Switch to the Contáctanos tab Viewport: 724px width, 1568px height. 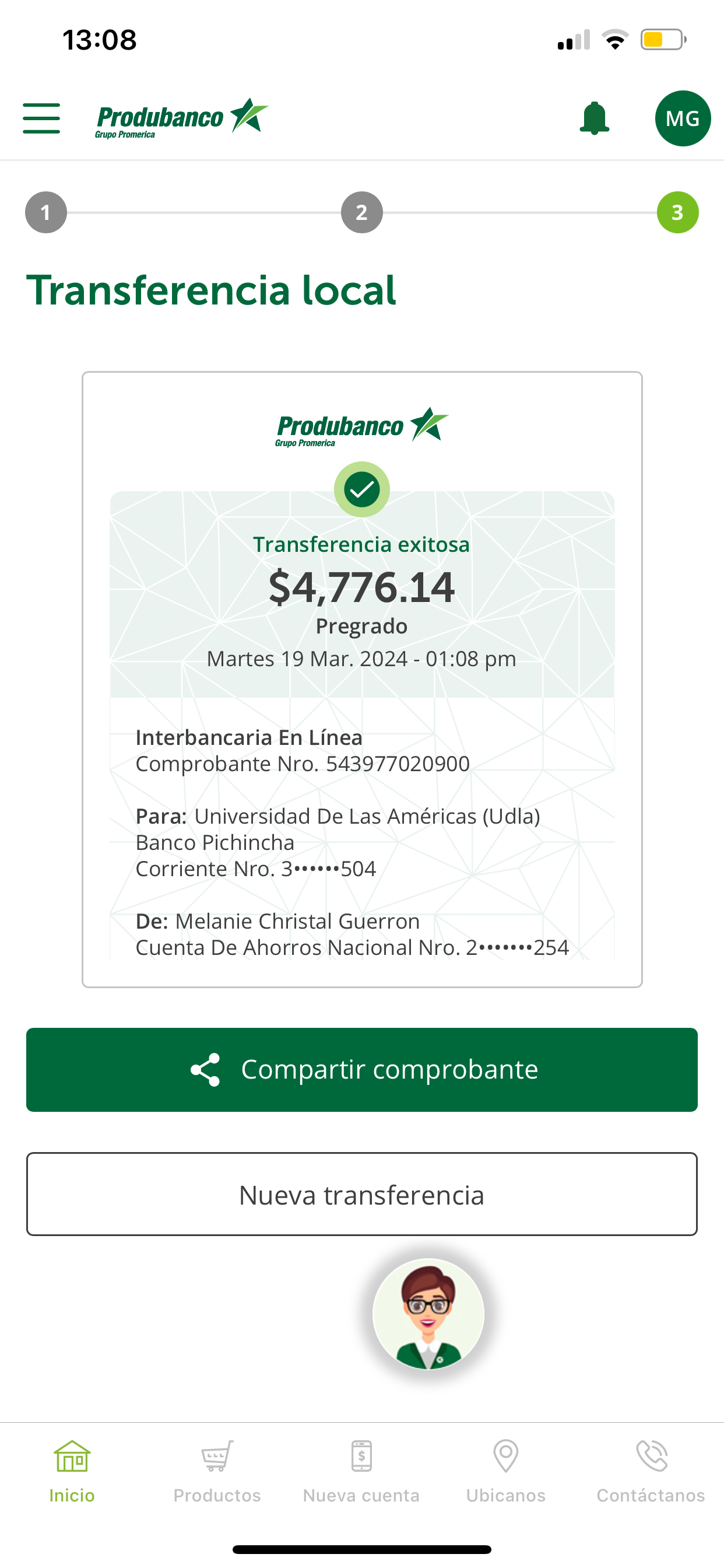[x=651, y=1471]
